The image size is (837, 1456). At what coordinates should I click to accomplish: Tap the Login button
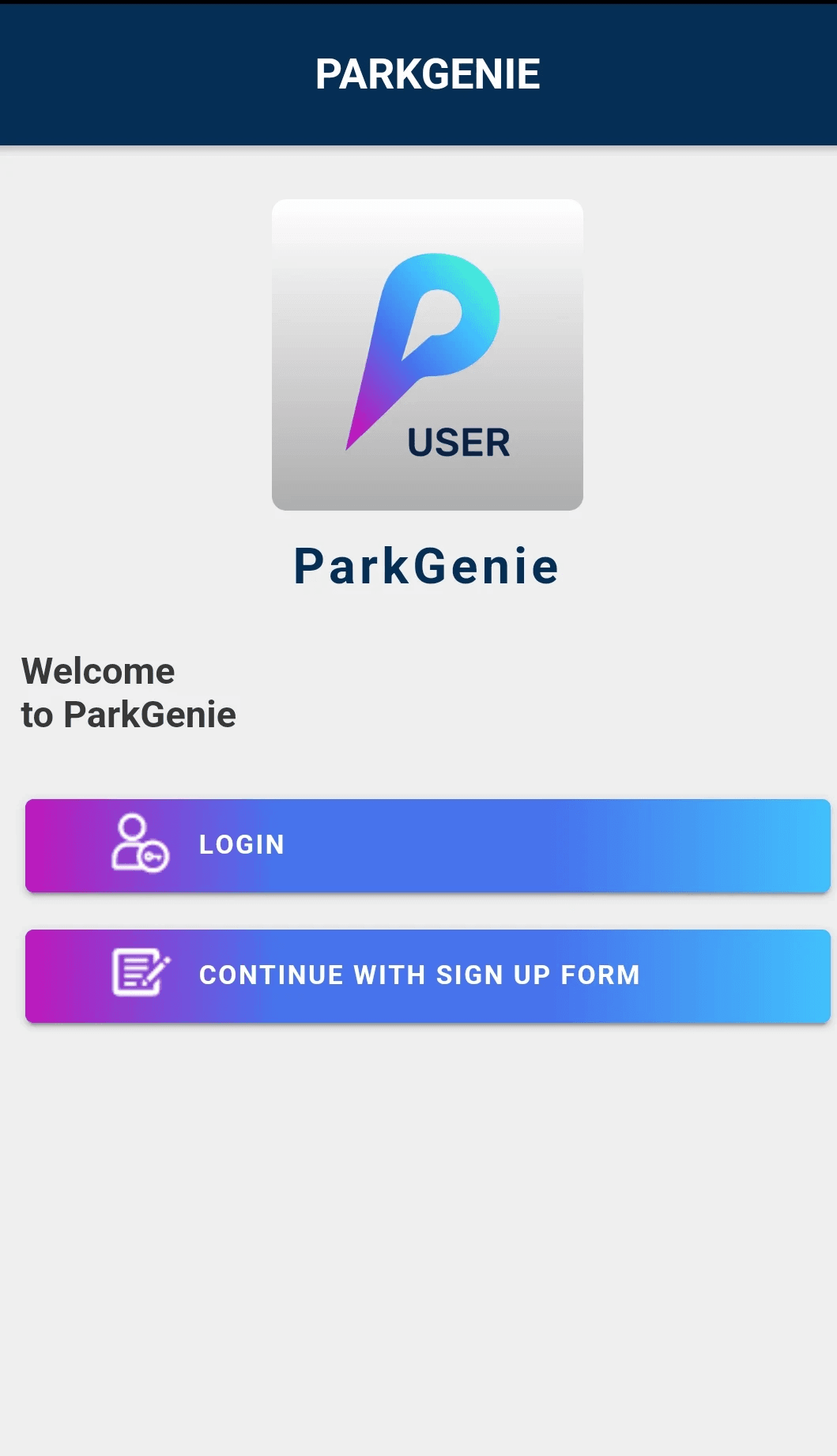click(x=427, y=845)
